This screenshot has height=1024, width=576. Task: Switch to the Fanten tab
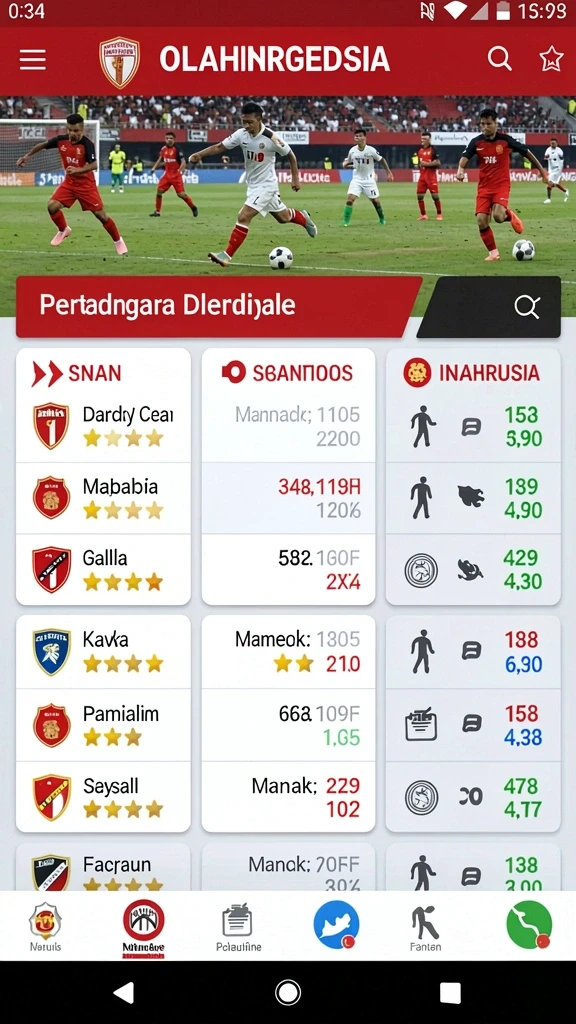[x=425, y=927]
